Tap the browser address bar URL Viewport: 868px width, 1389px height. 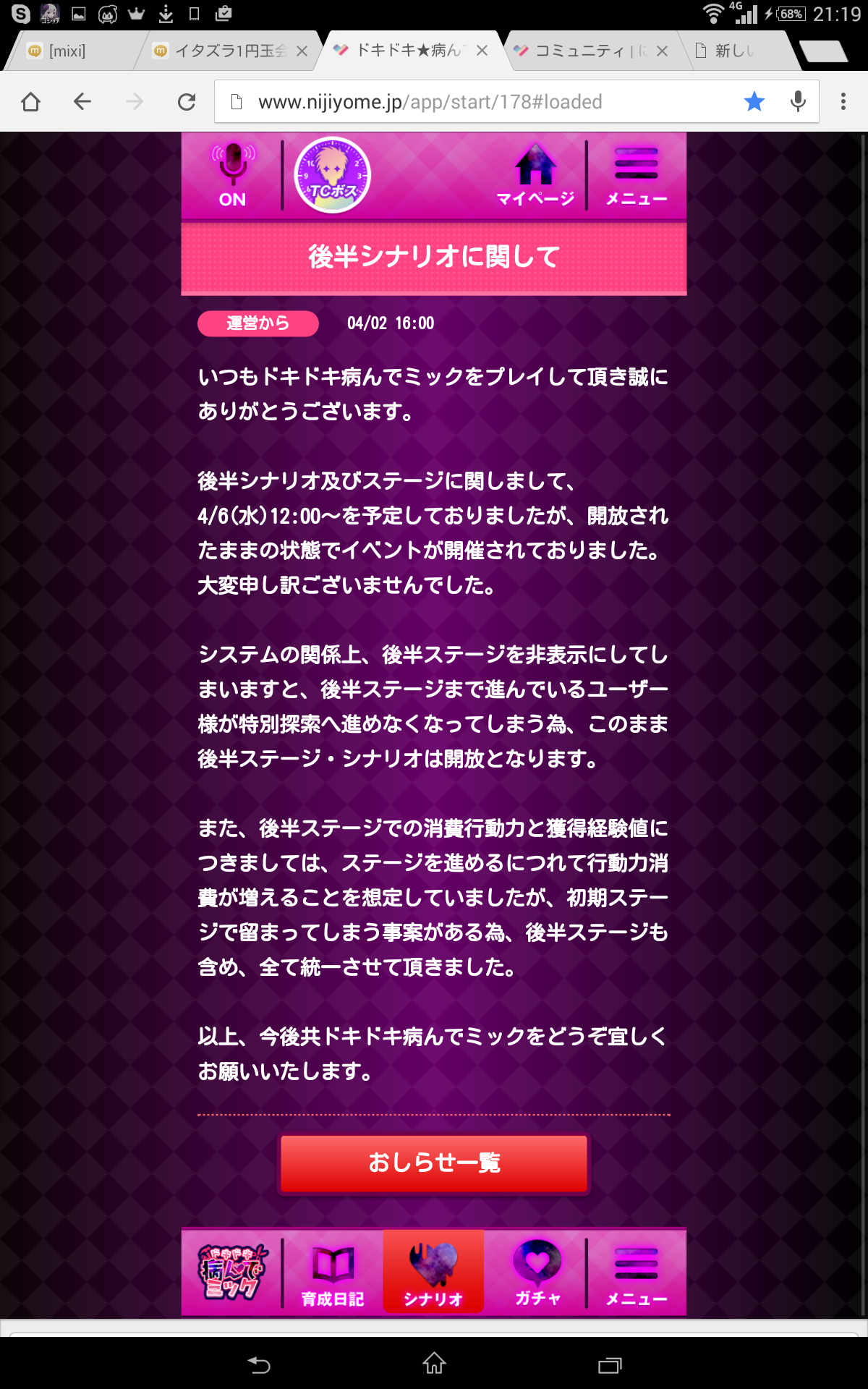[x=430, y=102]
